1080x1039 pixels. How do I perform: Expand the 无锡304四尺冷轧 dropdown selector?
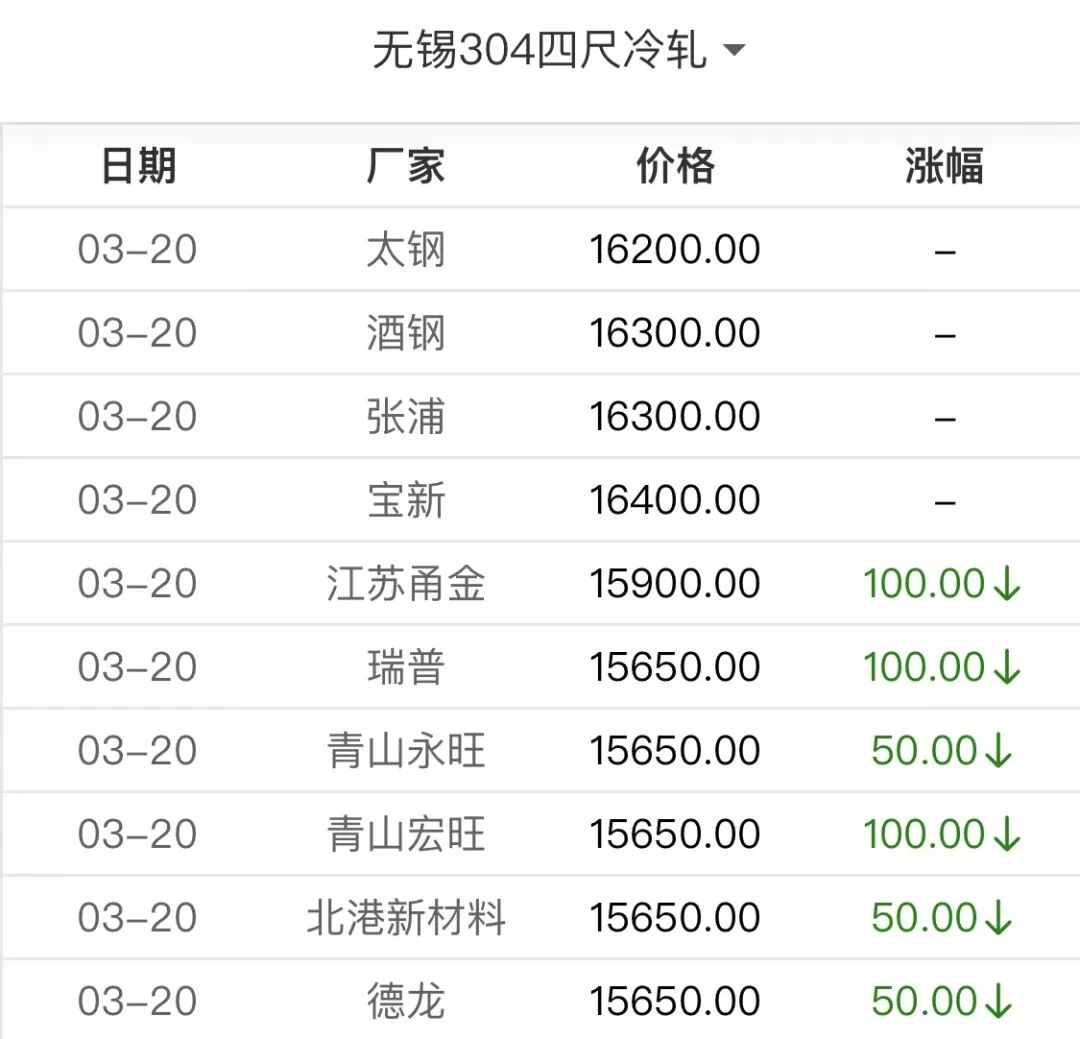click(558, 50)
